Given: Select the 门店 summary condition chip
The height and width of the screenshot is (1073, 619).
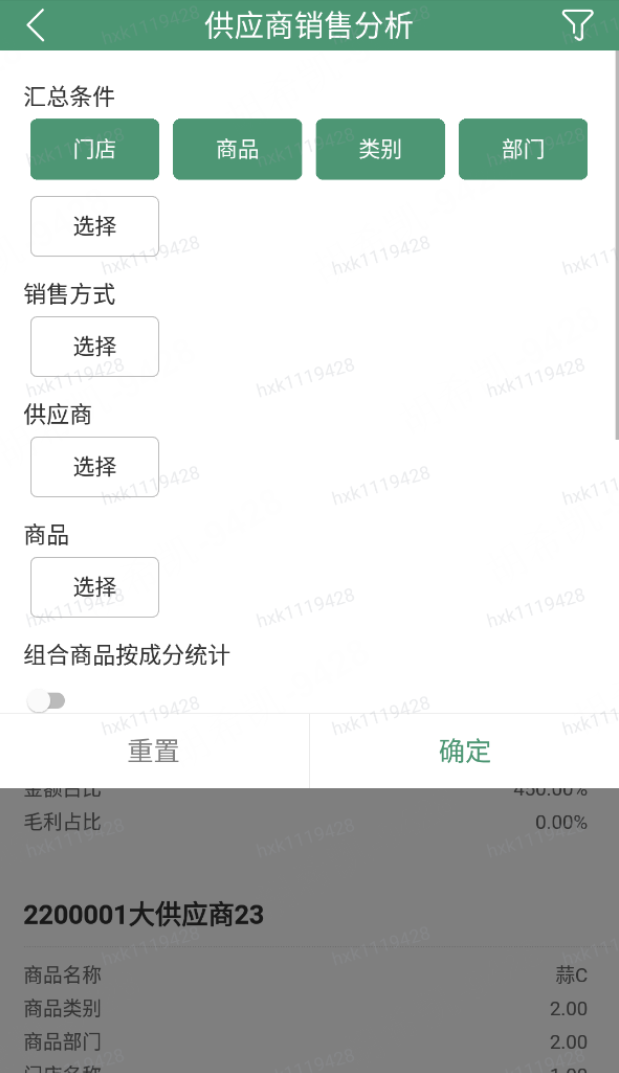Looking at the screenshot, I should click(x=95, y=150).
